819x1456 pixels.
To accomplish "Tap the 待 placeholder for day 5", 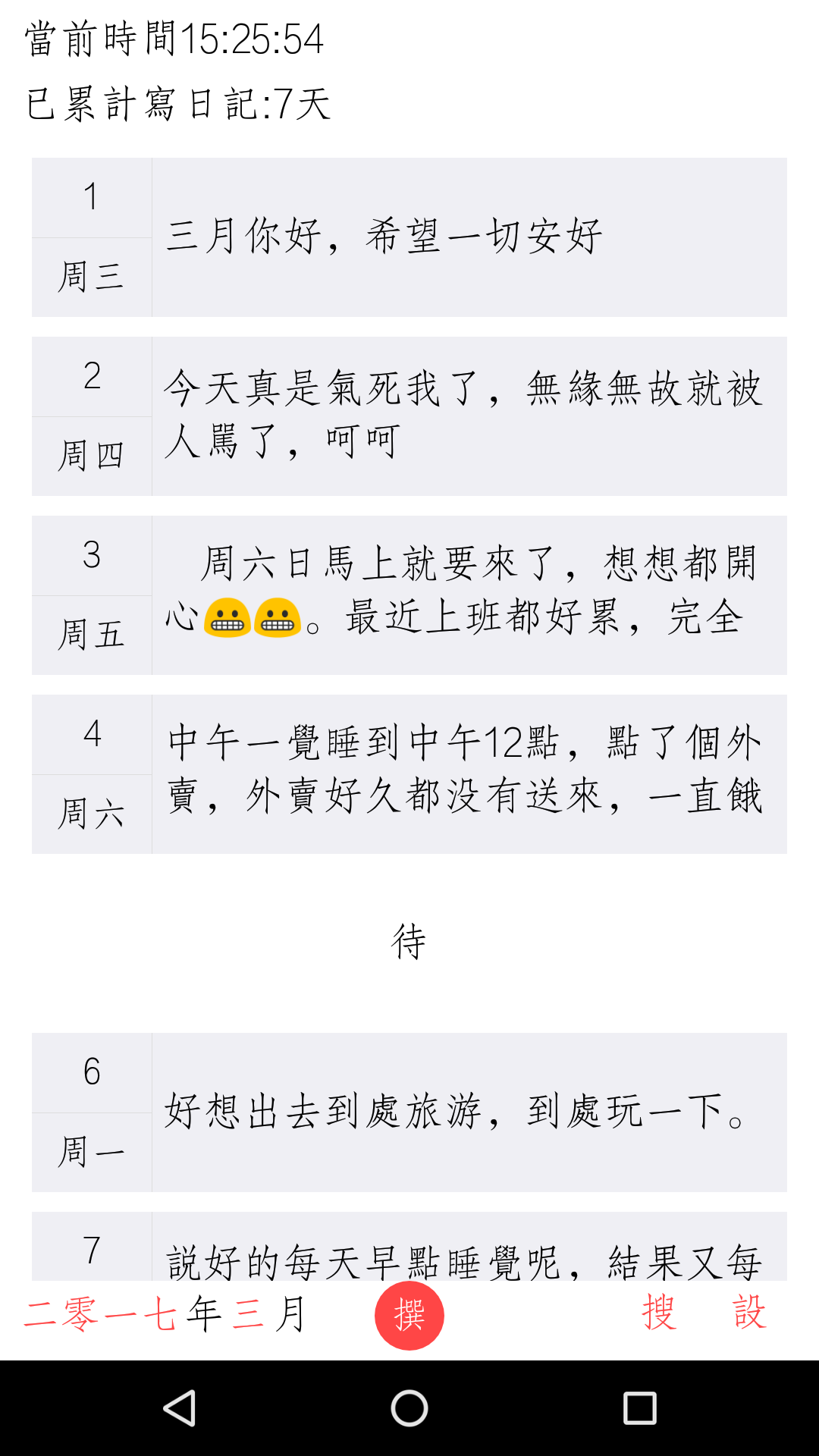I will 409,943.
